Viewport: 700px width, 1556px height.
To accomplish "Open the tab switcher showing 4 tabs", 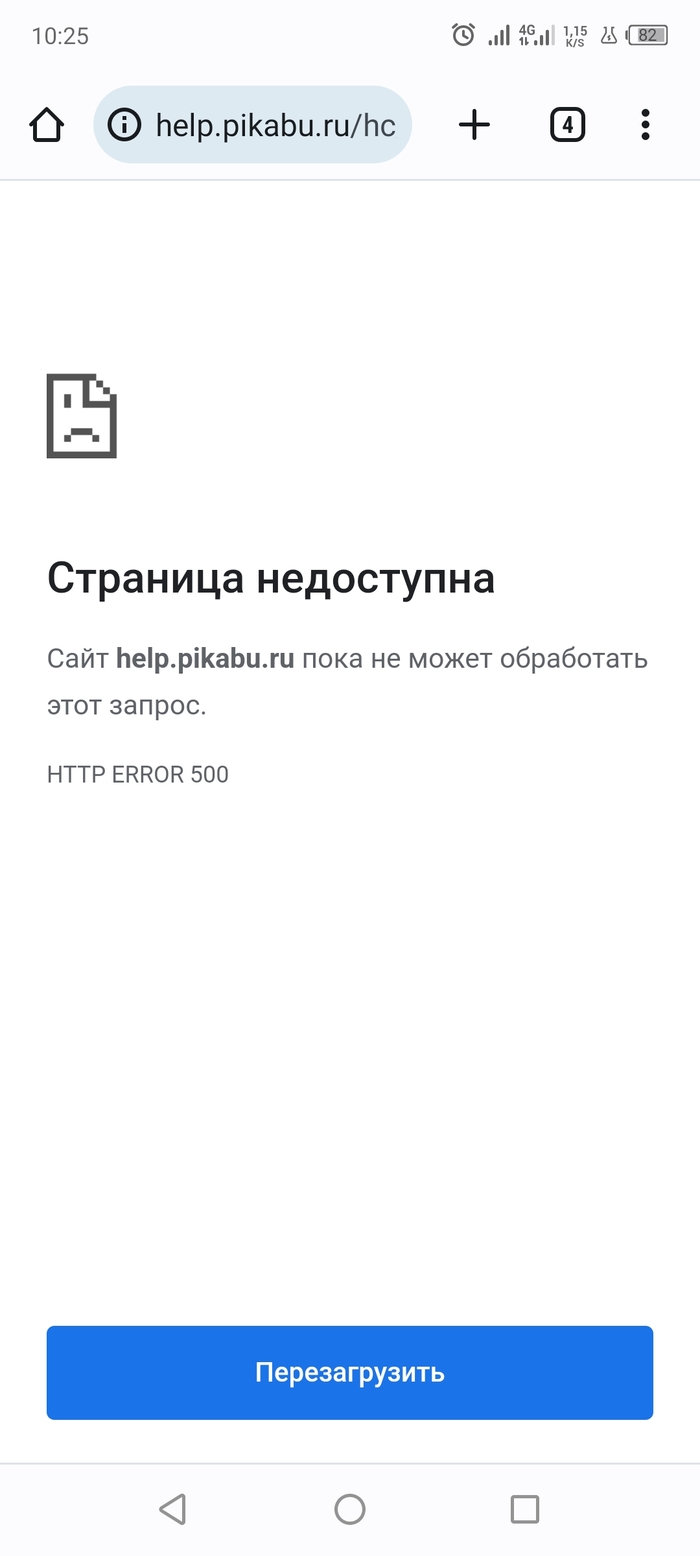I will click(567, 125).
